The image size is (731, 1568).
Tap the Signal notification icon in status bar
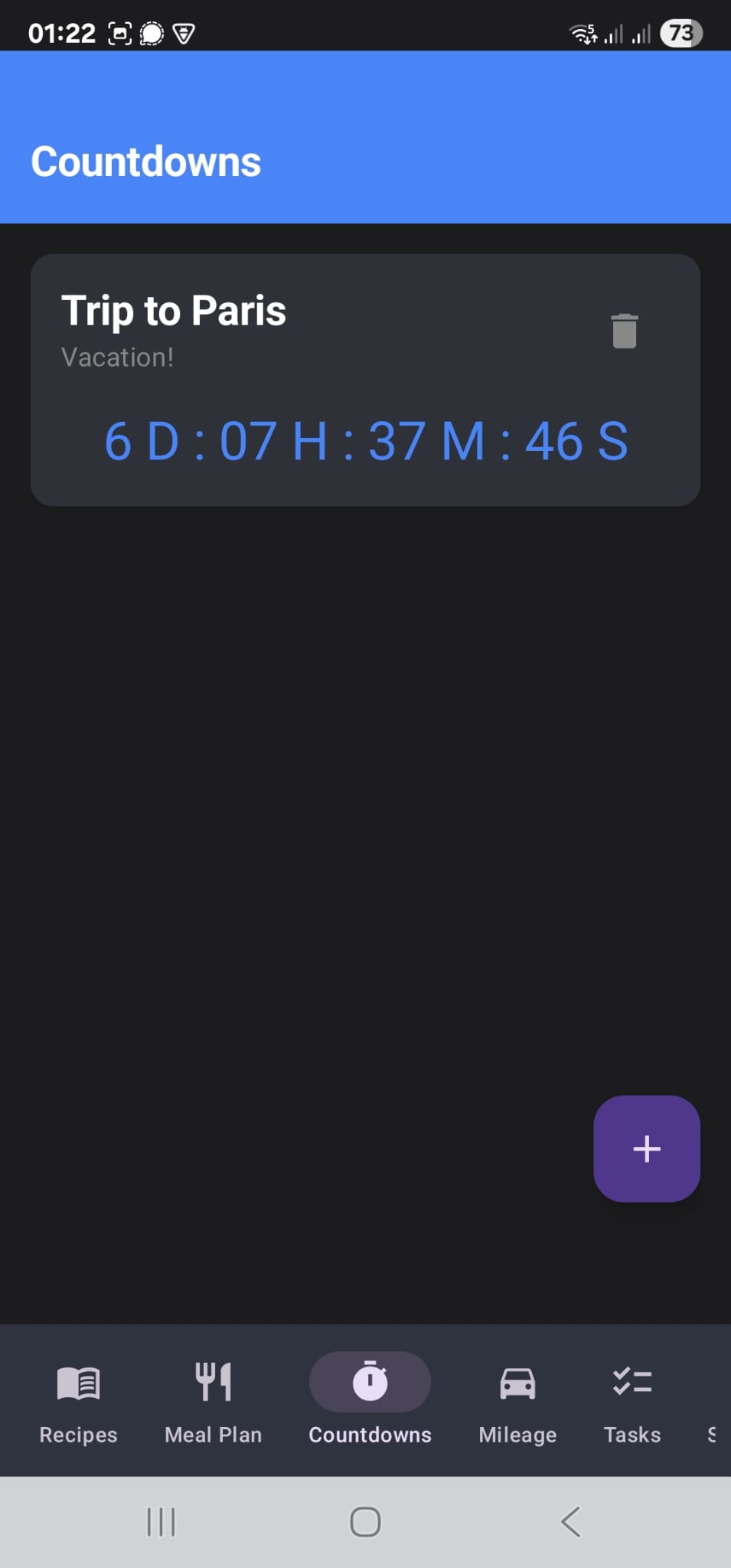coord(151,32)
